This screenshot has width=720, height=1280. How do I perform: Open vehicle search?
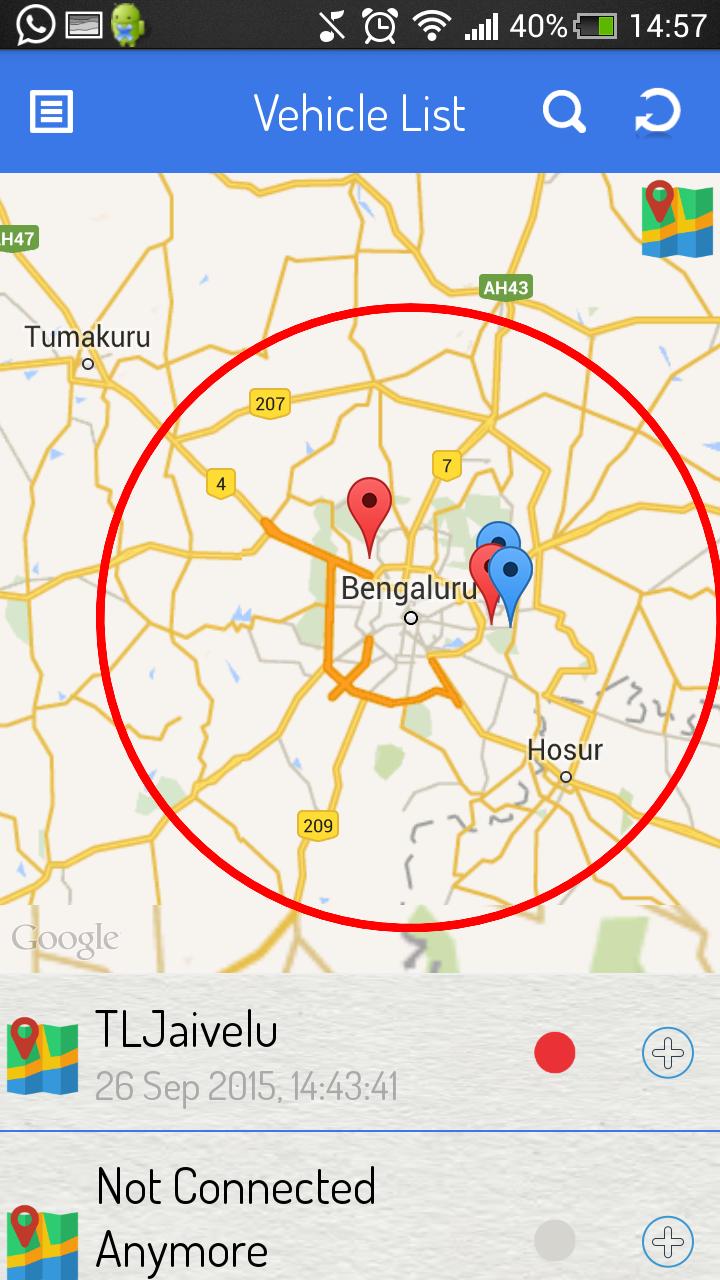(x=564, y=112)
